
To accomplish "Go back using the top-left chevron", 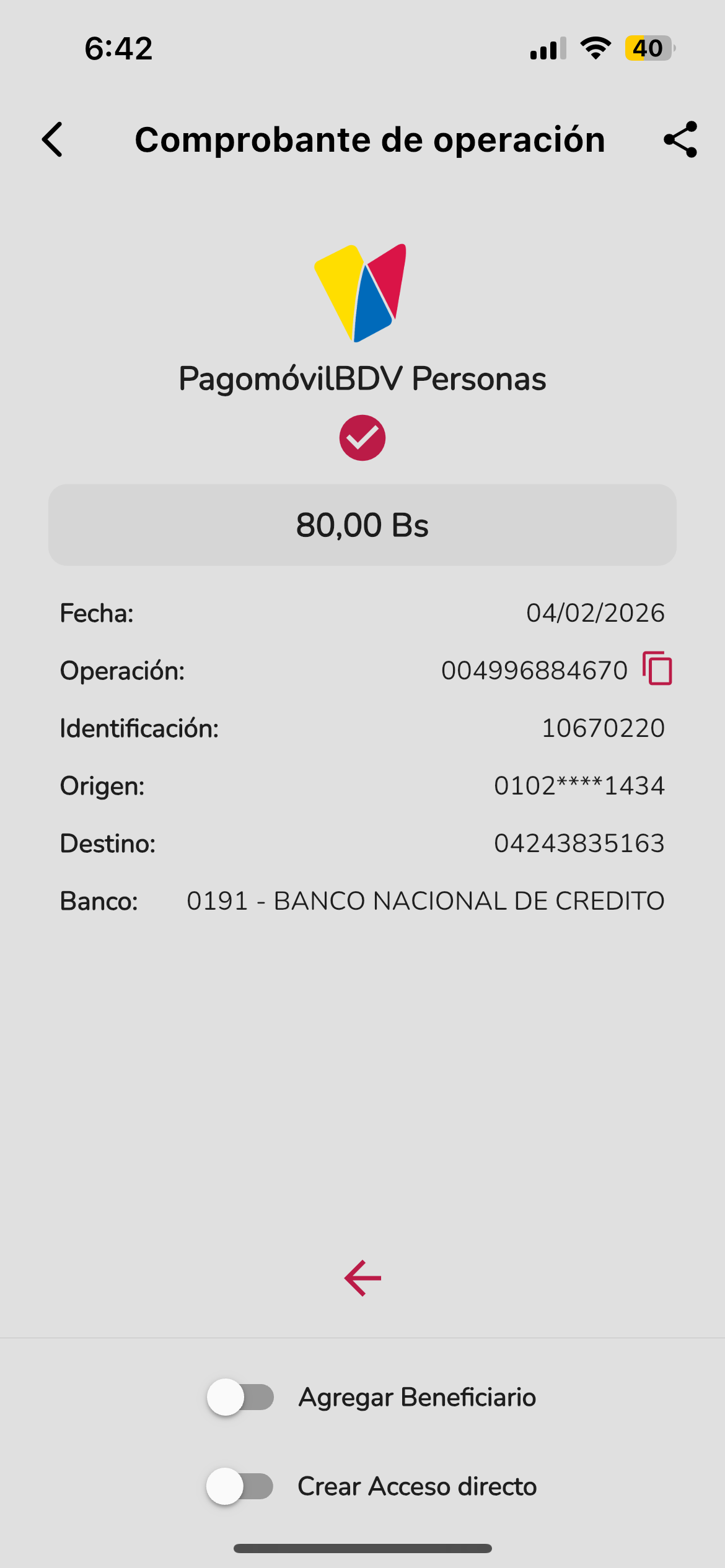I will (x=53, y=139).
